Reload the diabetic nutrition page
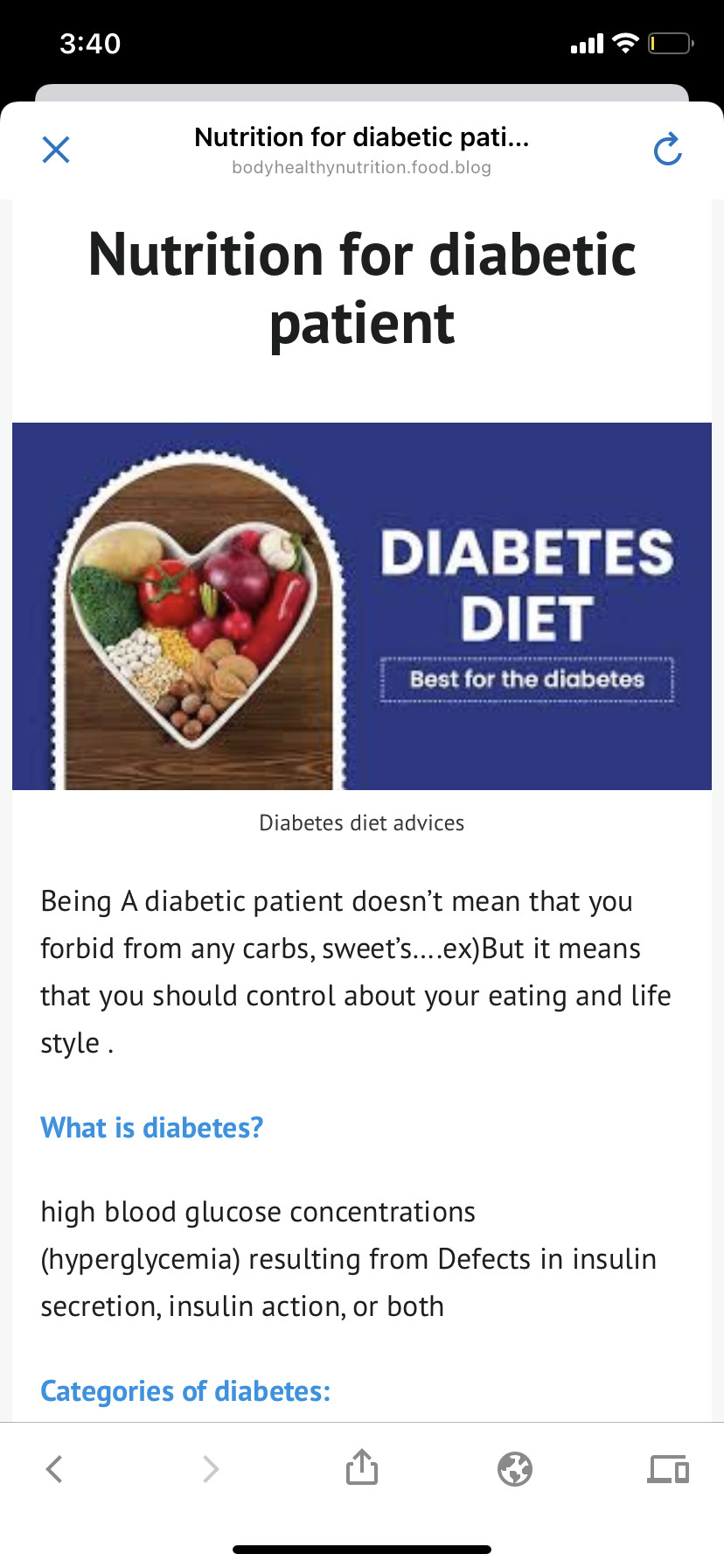The height and width of the screenshot is (1568, 724). tap(667, 150)
